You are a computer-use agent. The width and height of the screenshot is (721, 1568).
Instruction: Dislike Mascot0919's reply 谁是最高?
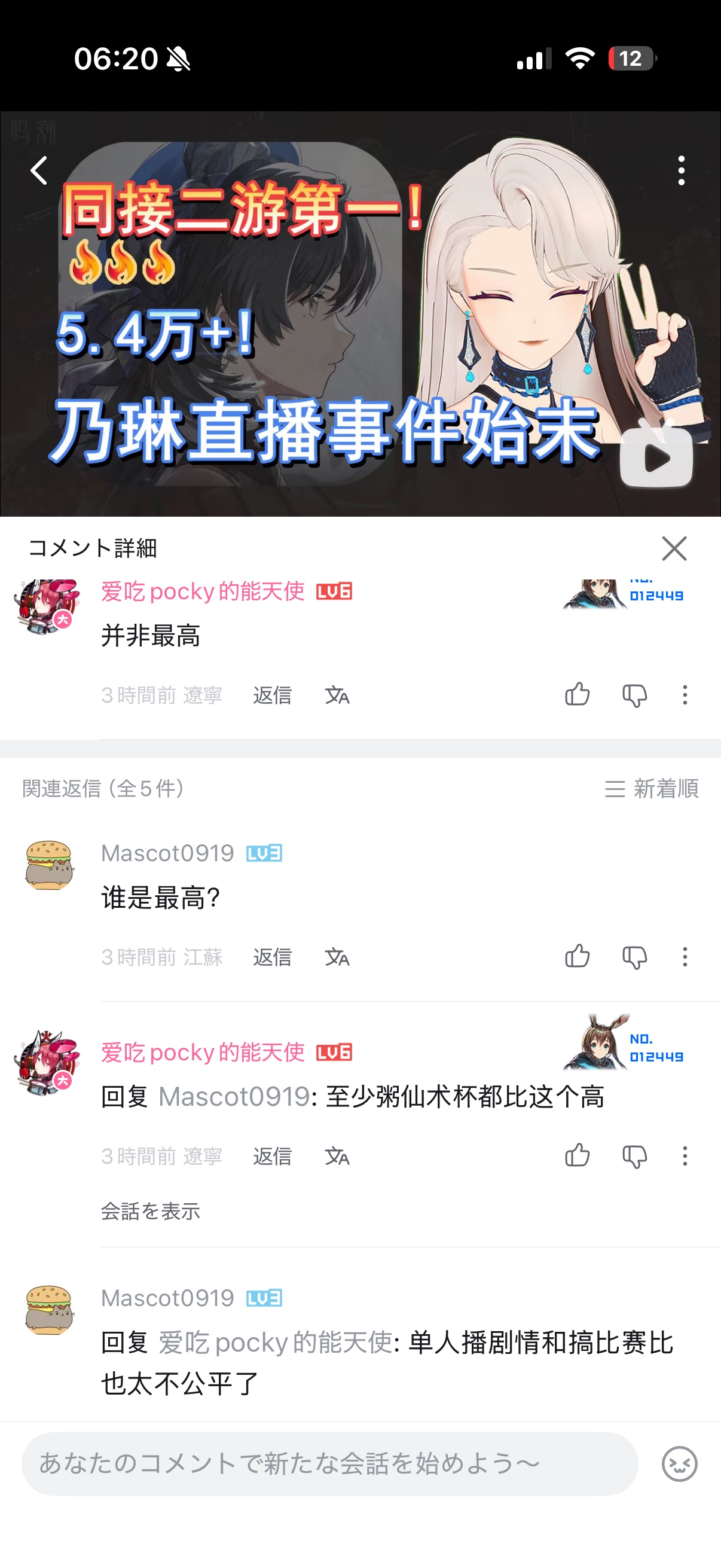coord(634,957)
